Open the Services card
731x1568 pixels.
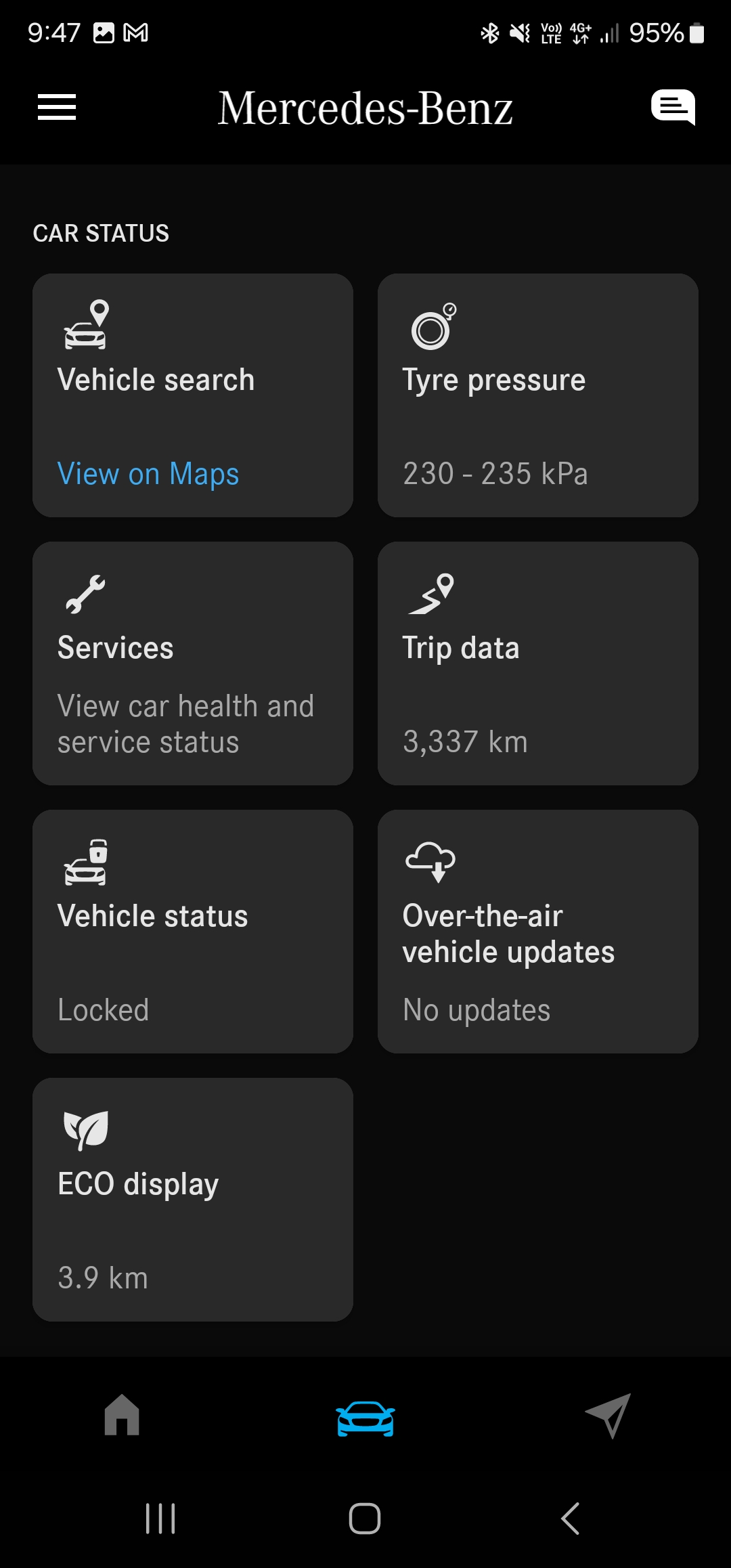[193, 663]
